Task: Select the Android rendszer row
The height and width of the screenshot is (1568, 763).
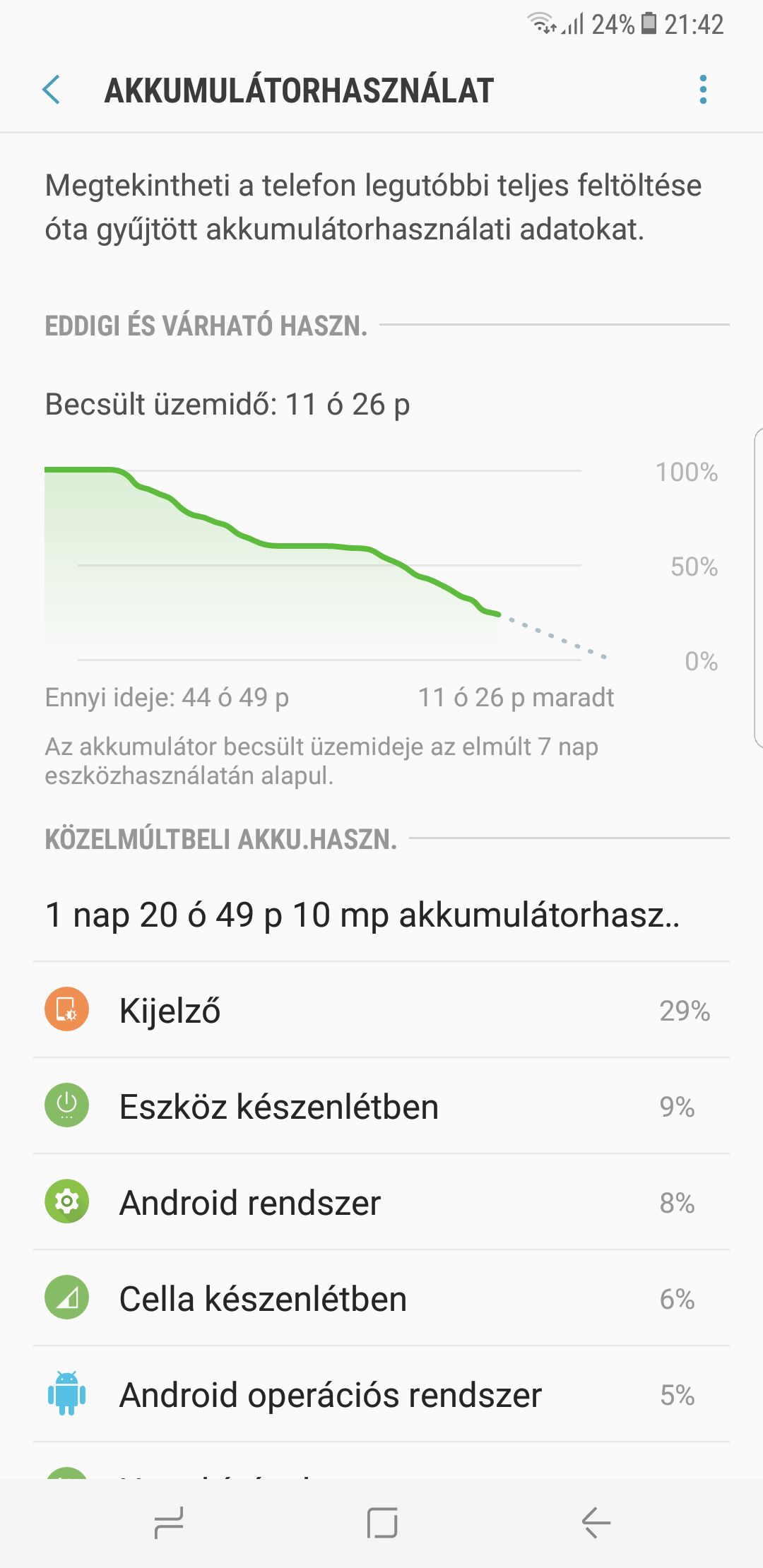Action: (x=381, y=1202)
